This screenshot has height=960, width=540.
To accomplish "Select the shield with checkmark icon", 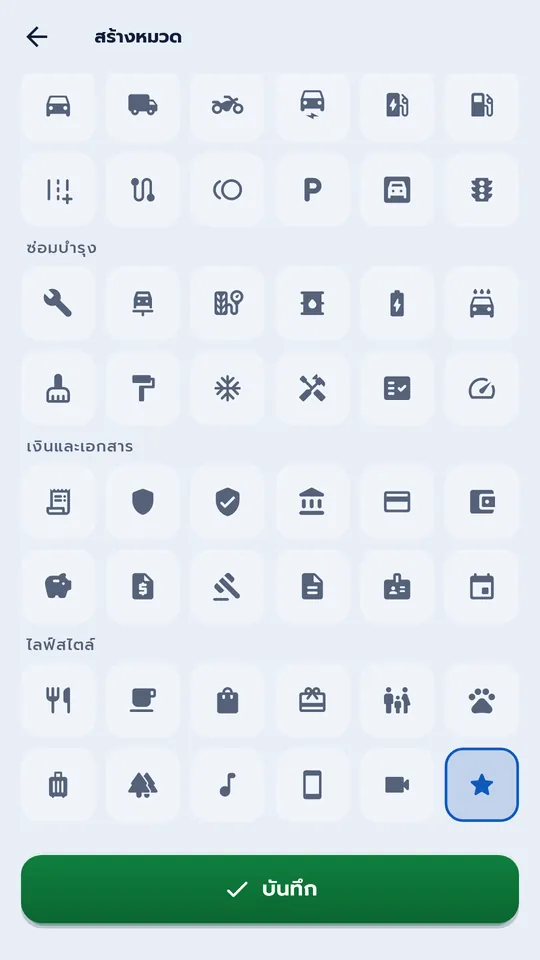I will (227, 501).
